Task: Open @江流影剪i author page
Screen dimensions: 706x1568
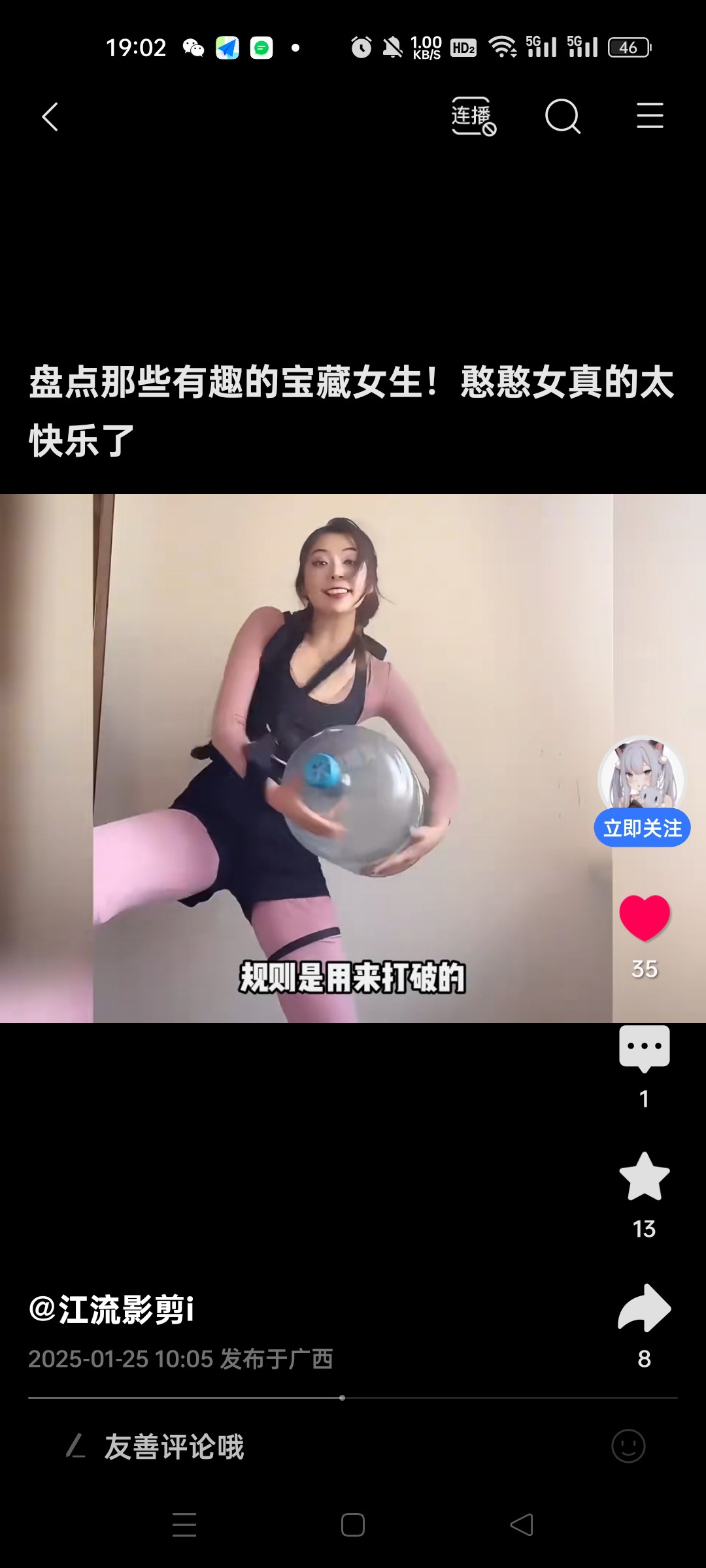Action: tap(111, 1309)
